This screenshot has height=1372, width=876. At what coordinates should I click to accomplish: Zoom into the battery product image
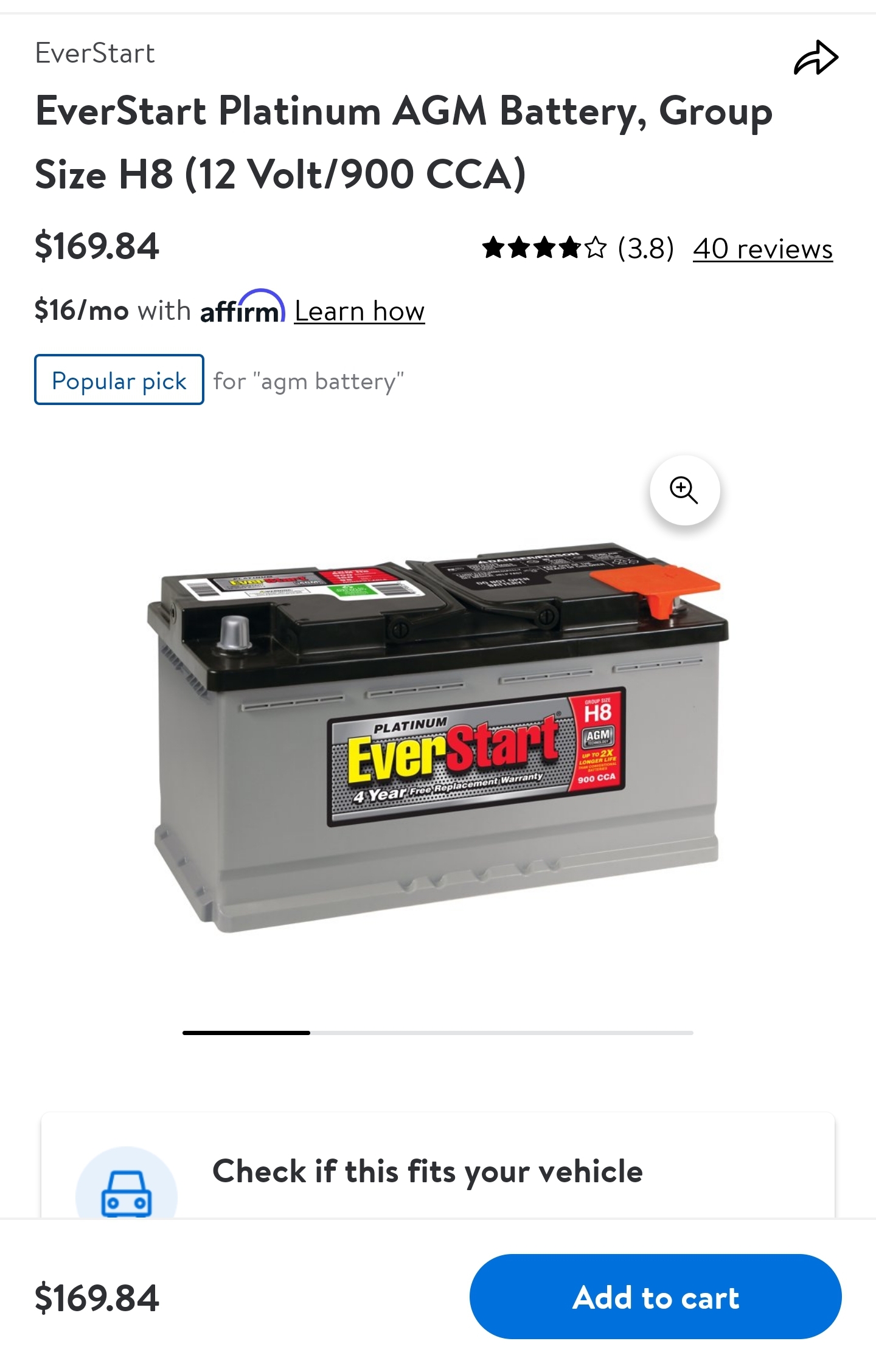click(684, 490)
